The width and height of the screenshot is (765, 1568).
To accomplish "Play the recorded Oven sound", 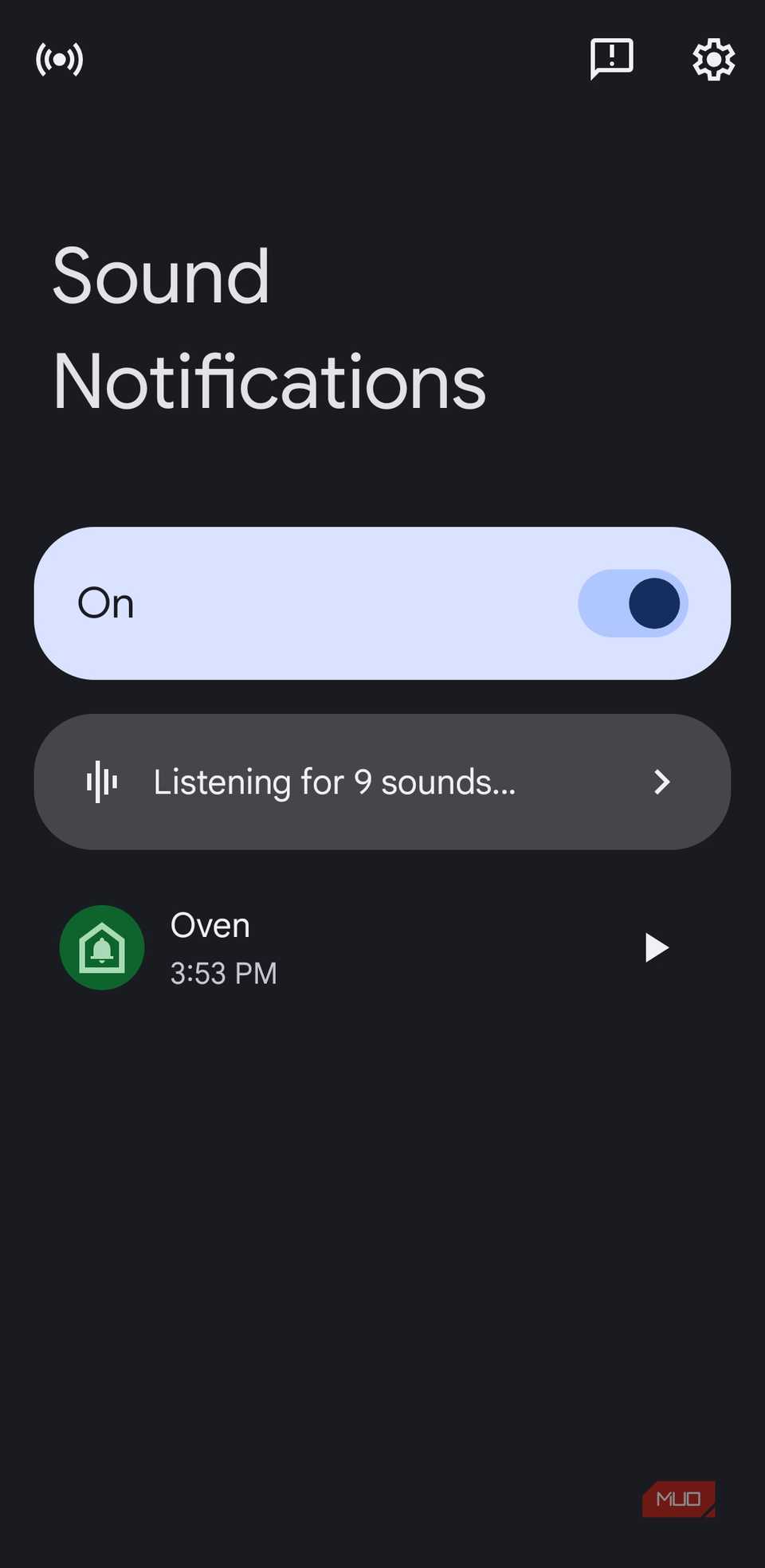I will coord(657,947).
